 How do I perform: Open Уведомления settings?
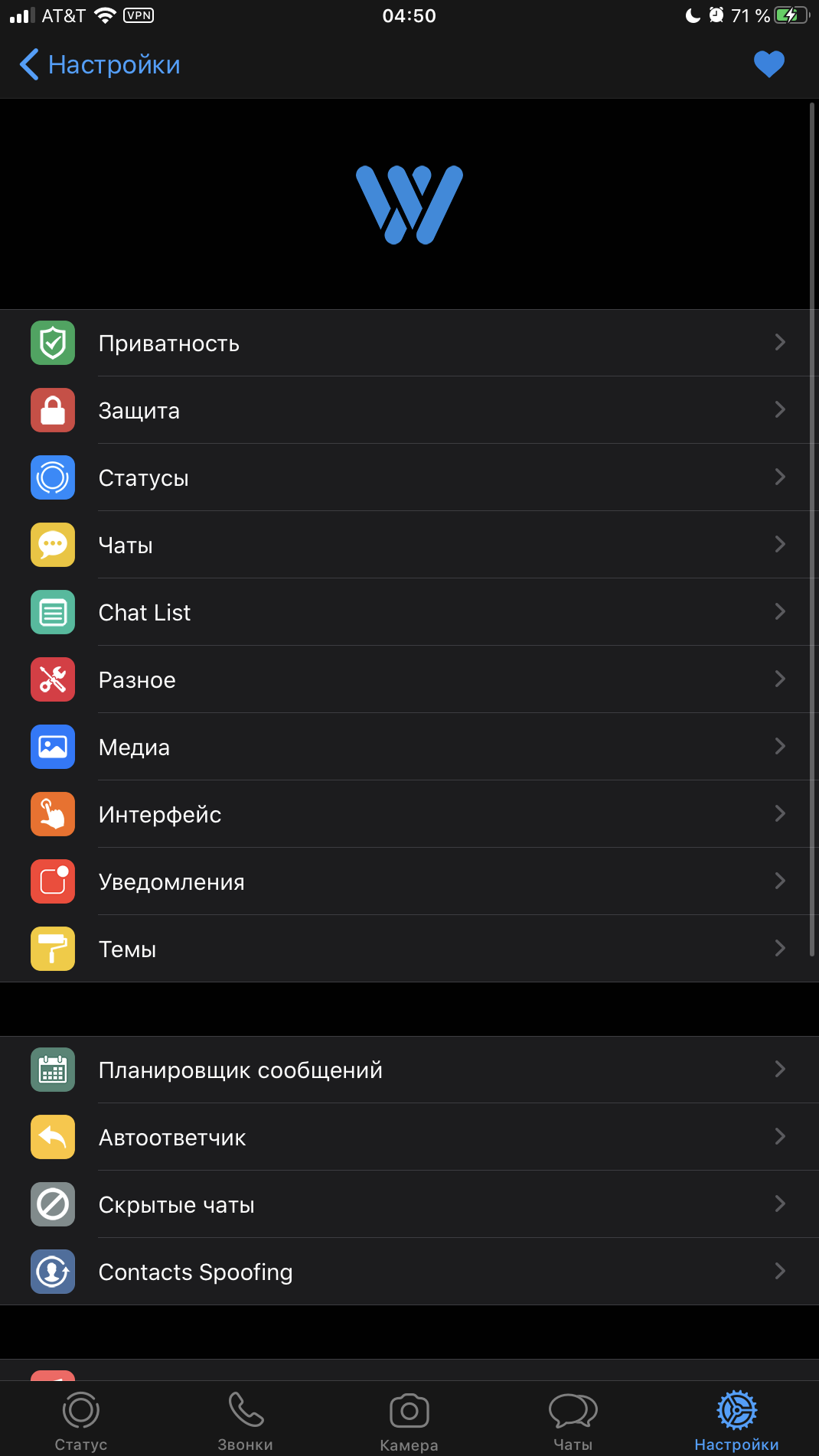point(409,881)
